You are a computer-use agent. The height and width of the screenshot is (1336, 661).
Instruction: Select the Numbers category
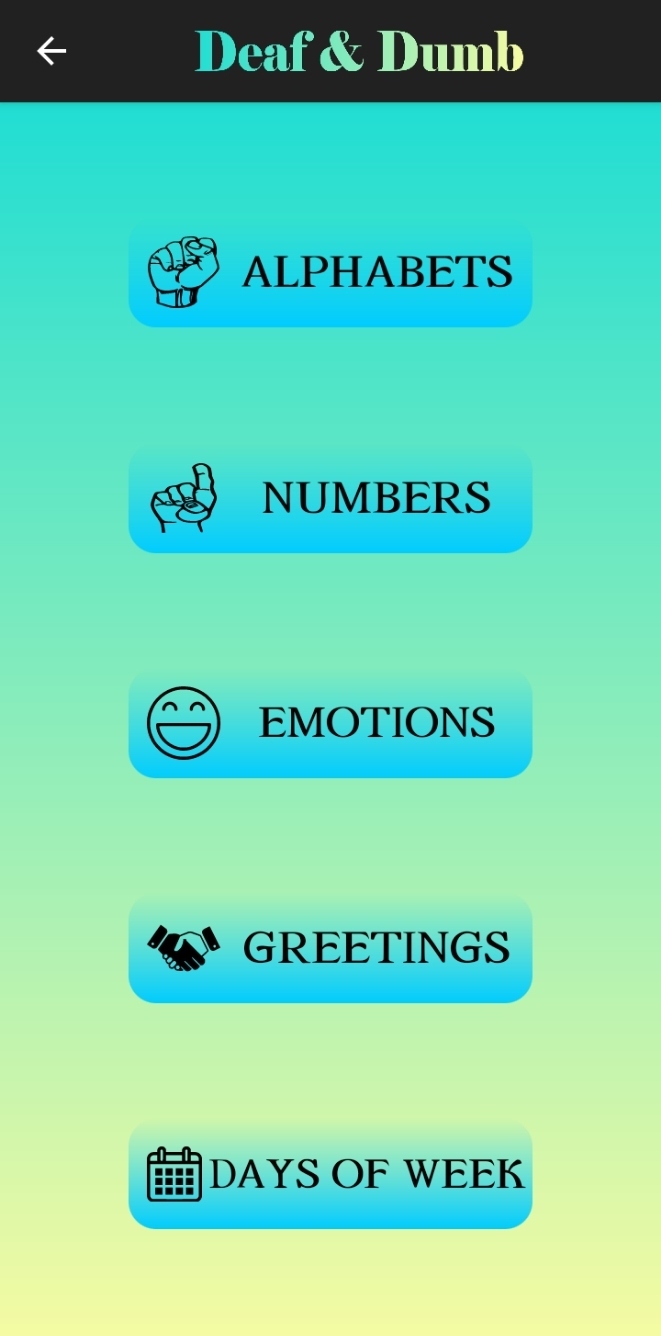(330, 498)
